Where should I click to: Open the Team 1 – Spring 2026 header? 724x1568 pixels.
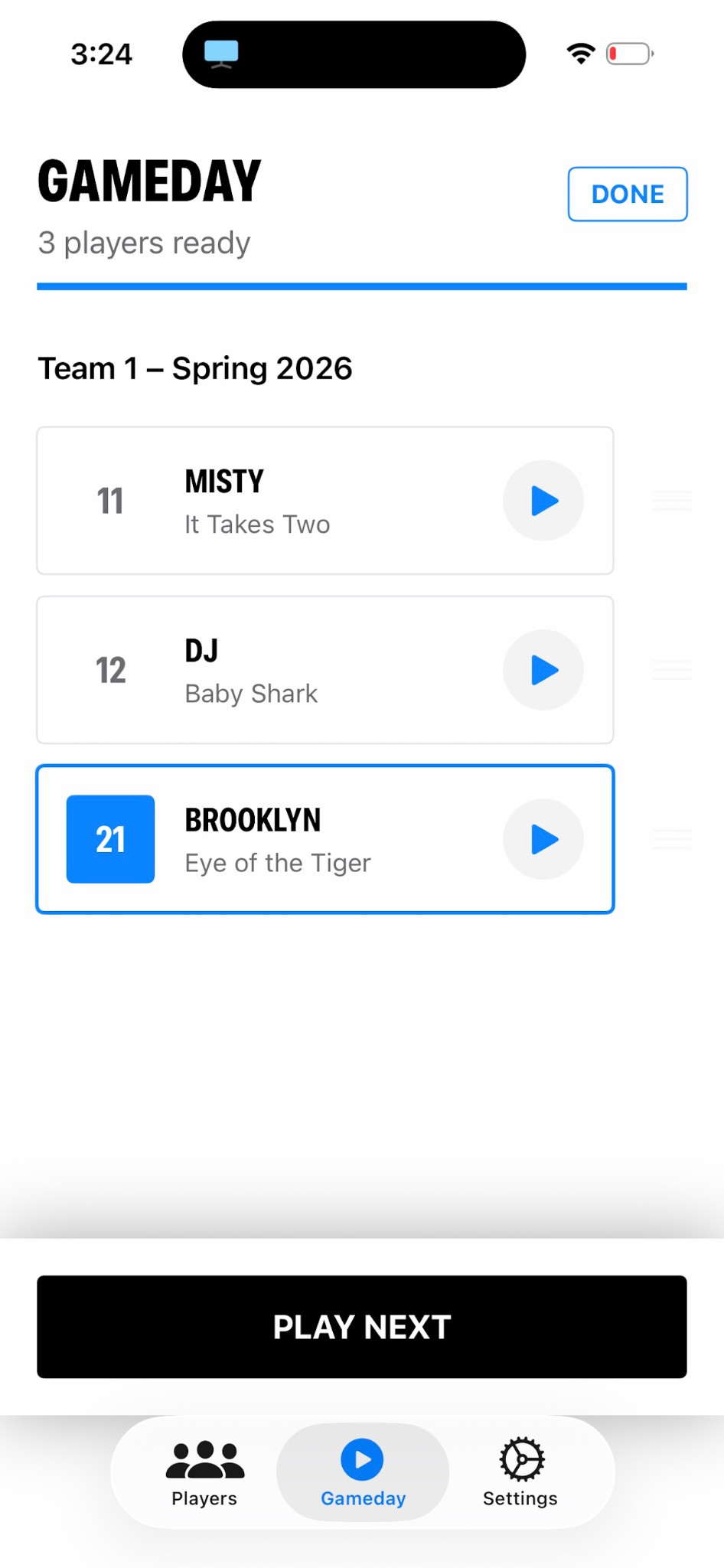(x=195, y=368)
